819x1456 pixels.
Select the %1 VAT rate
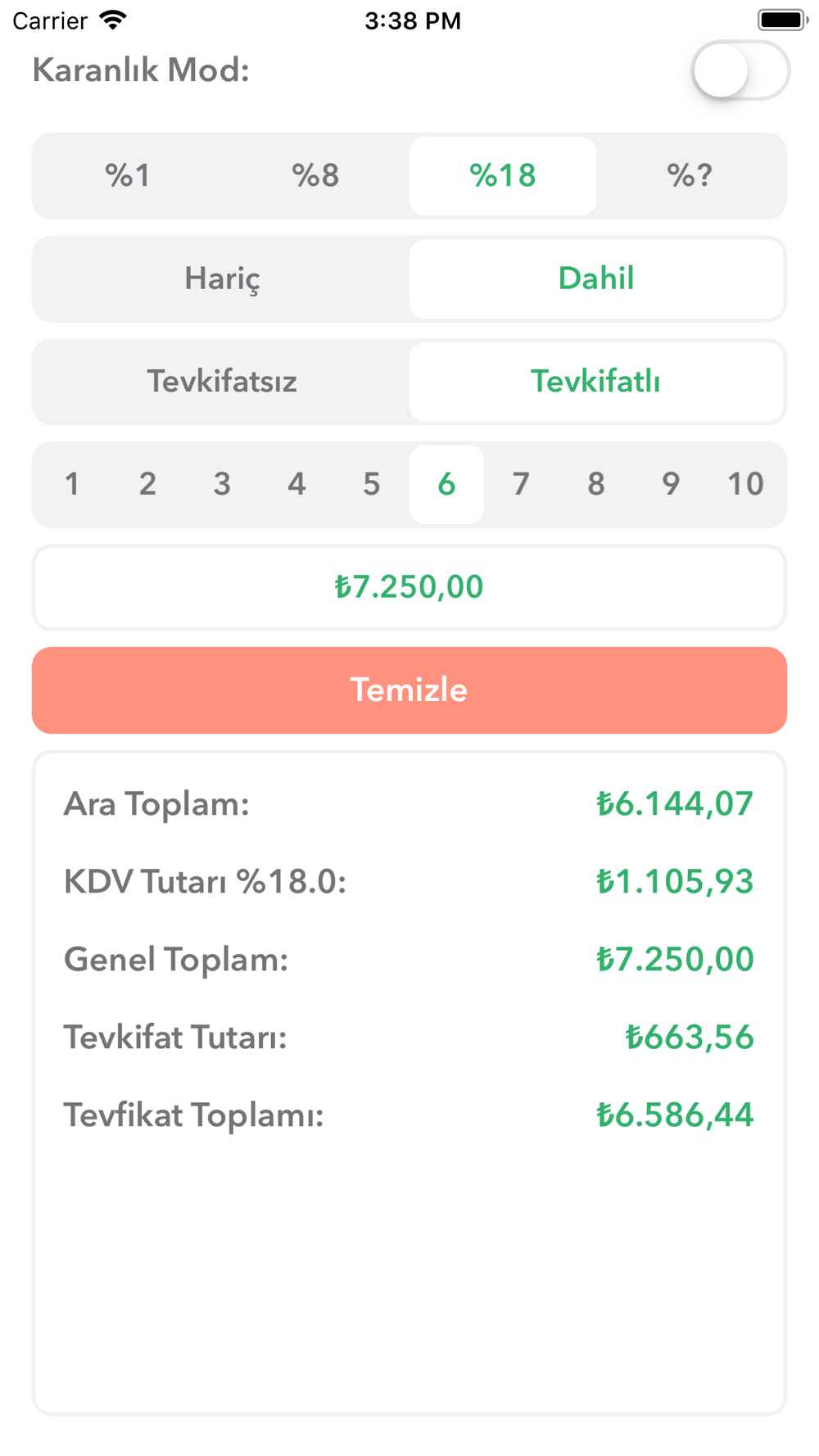128,175
